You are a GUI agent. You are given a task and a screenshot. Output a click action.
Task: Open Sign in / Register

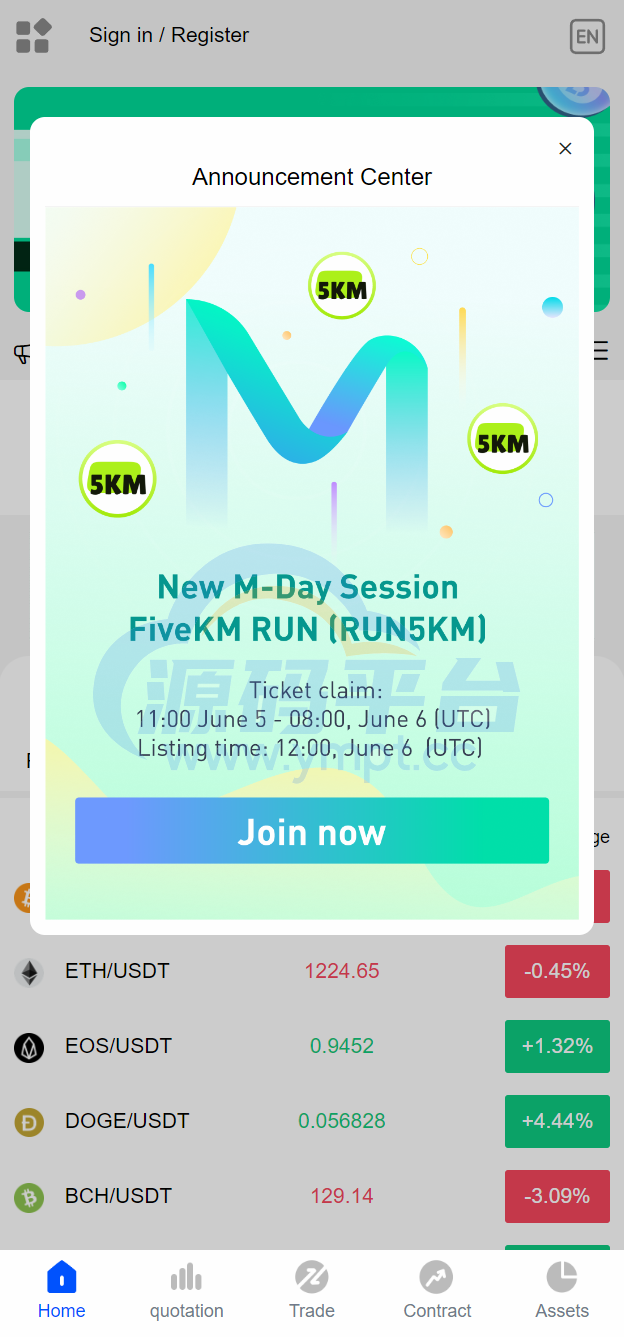[x=169, y=35]
